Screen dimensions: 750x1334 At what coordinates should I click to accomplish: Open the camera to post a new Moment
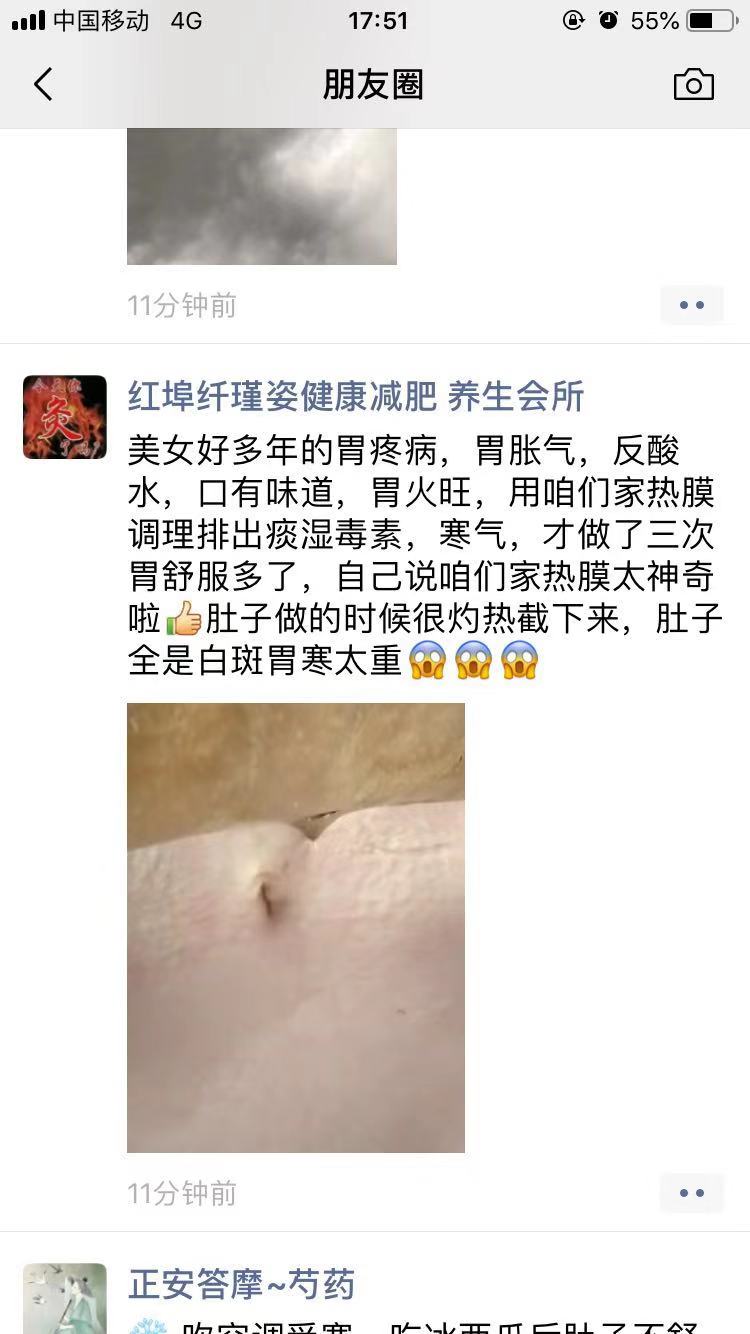pyautogui.click(x=695, y=85)
